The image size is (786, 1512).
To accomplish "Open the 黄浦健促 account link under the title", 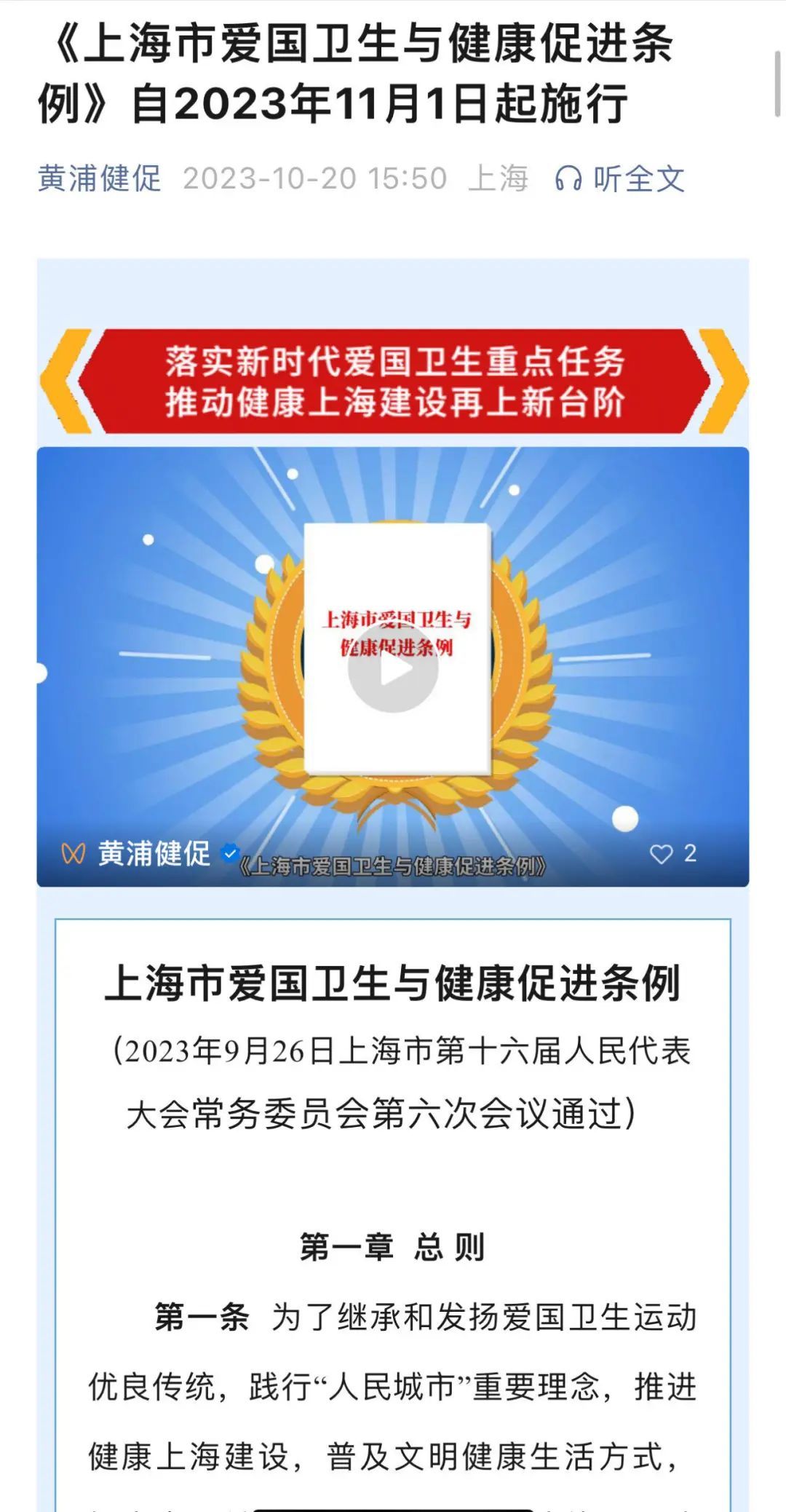I will click(100, 179).
